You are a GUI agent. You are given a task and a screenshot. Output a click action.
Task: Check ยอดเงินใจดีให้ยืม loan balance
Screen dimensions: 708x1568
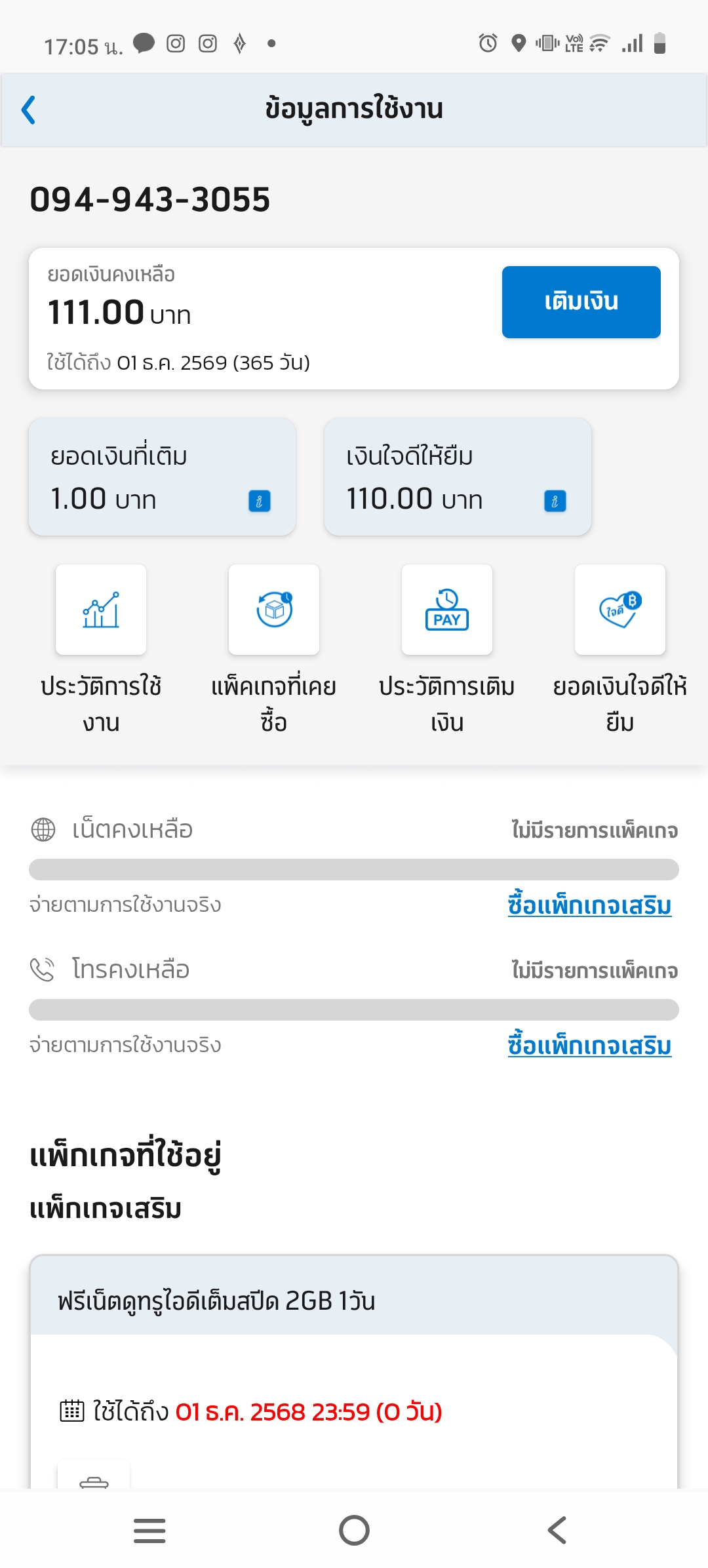(x=619, y=610)
